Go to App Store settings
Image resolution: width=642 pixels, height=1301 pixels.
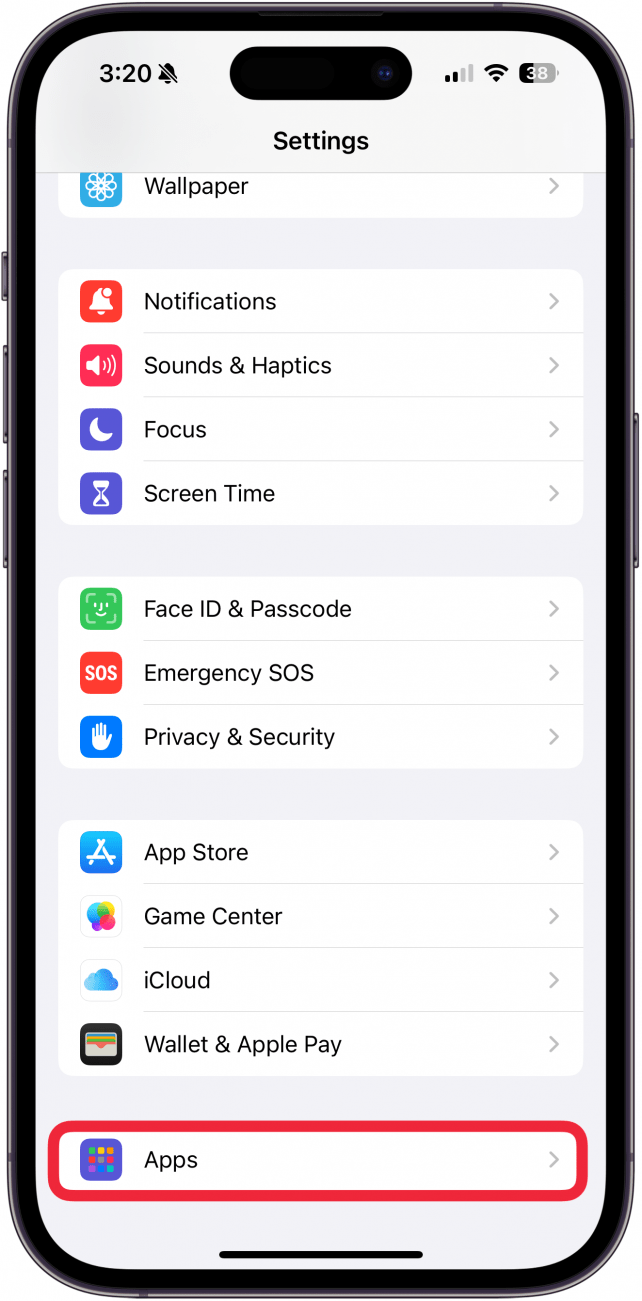coord(320,853)
